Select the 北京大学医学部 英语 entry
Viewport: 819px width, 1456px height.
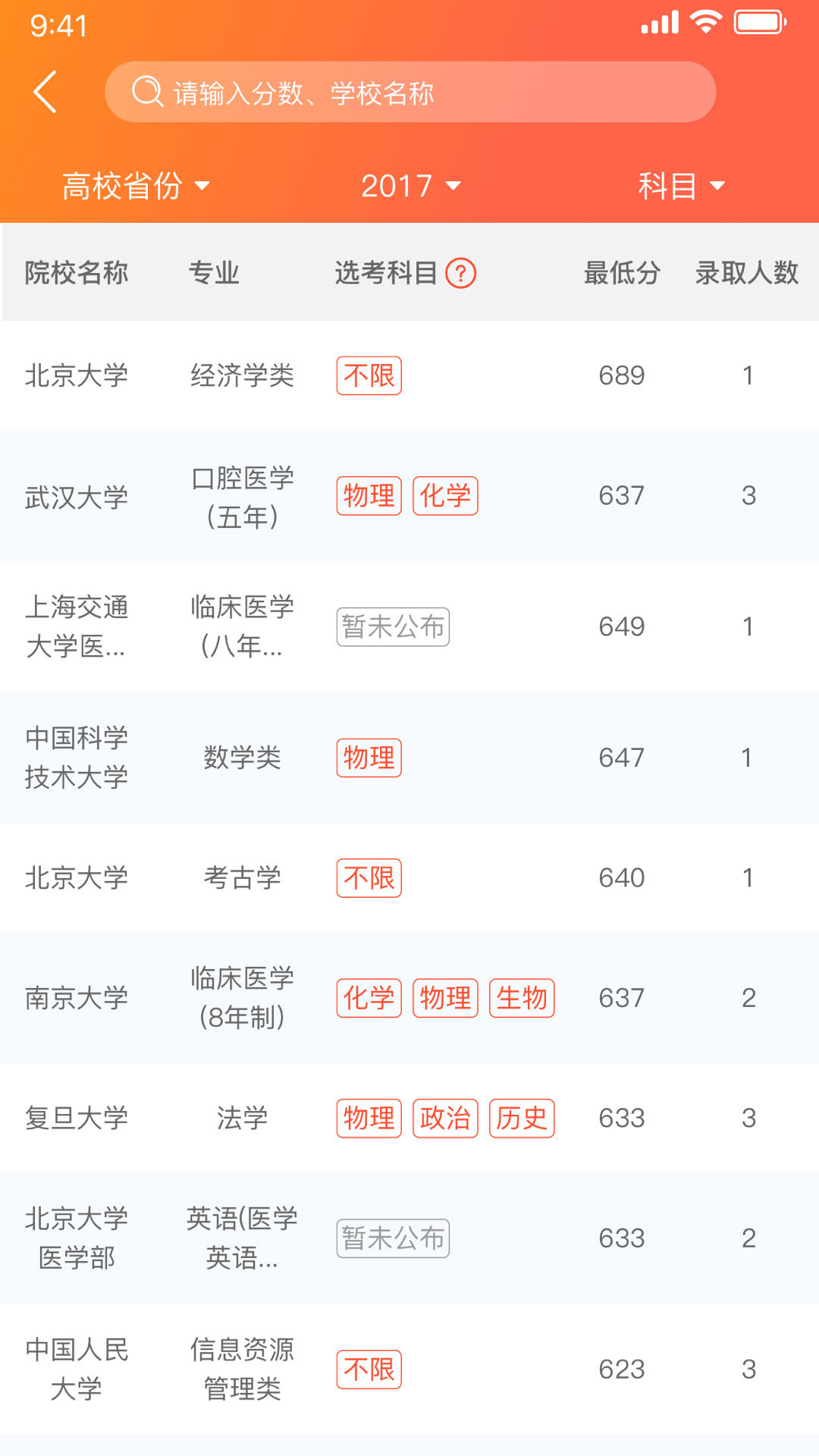(x=409, y=1238)
